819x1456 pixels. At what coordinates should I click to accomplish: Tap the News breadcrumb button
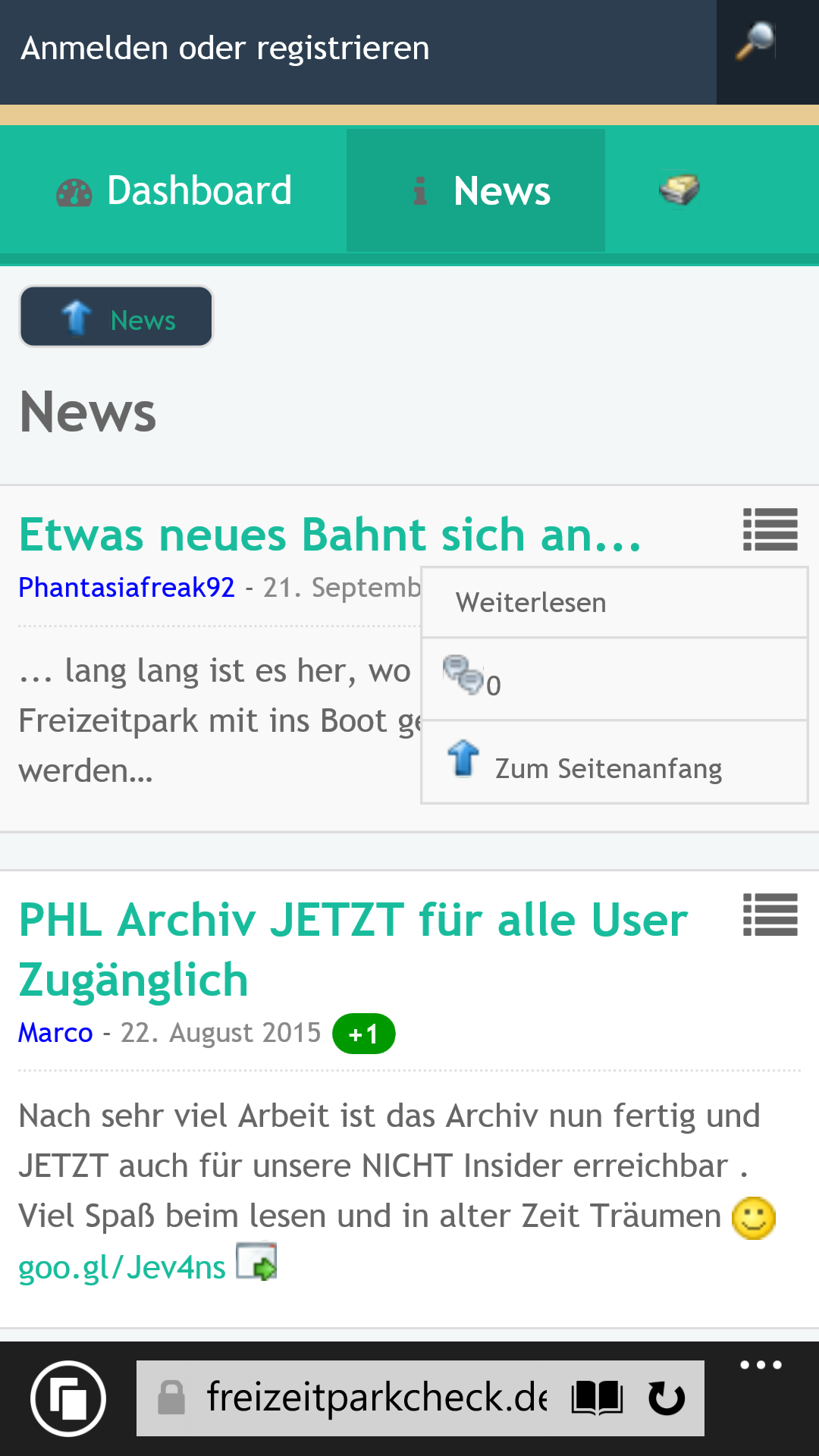point(117,317)
